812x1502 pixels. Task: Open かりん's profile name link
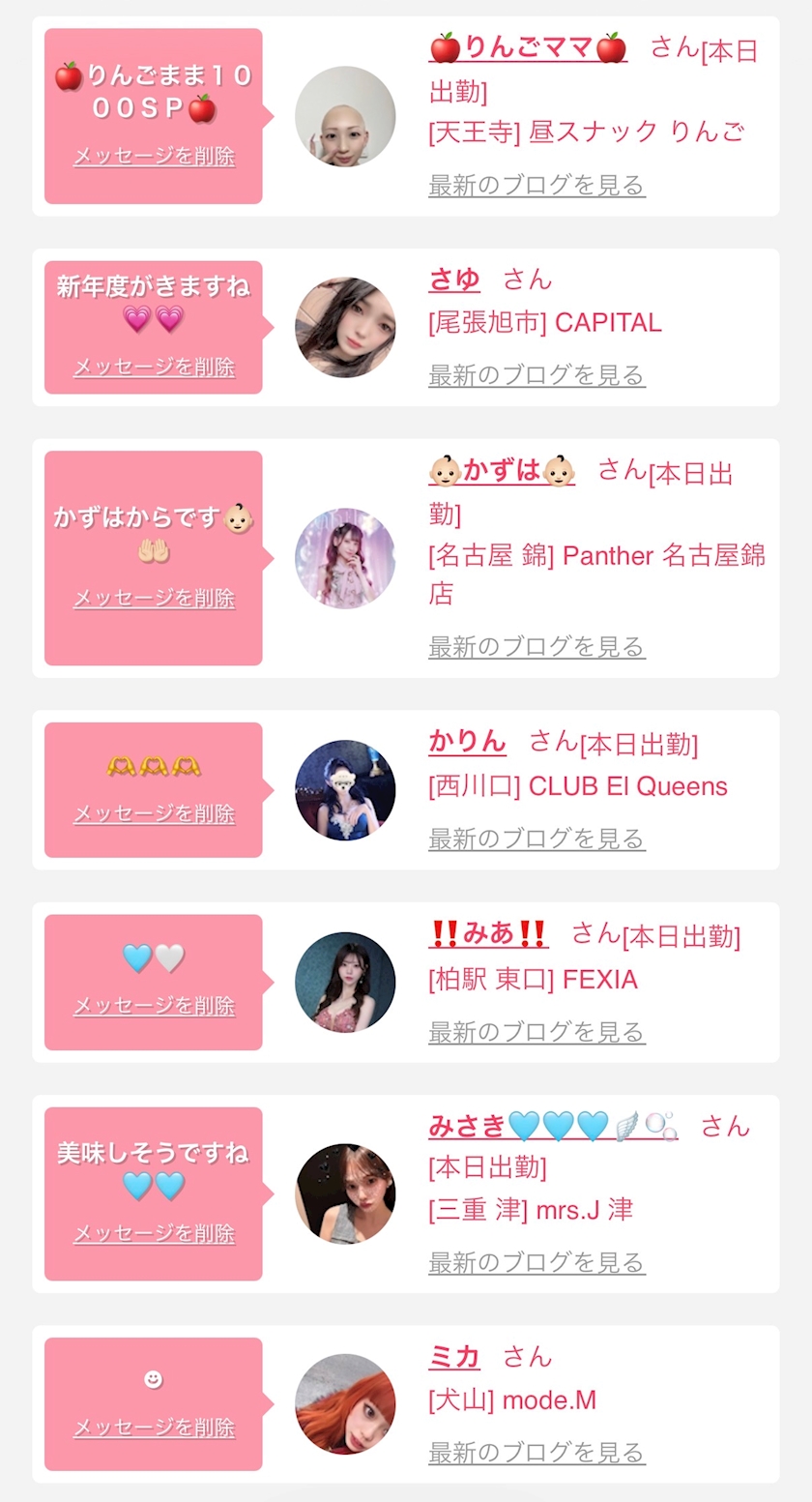tap(467, 742)
